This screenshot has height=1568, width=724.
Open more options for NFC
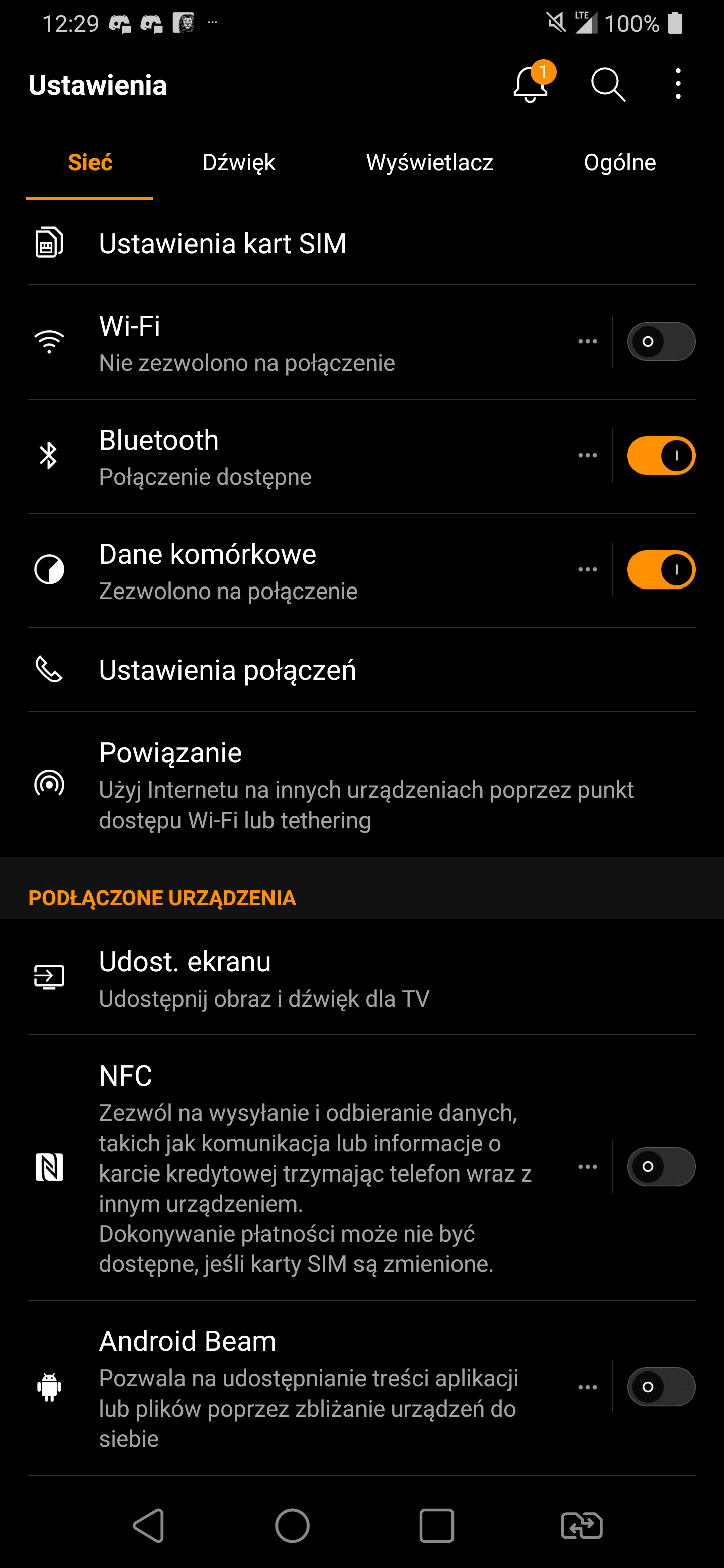[588, 1167]
